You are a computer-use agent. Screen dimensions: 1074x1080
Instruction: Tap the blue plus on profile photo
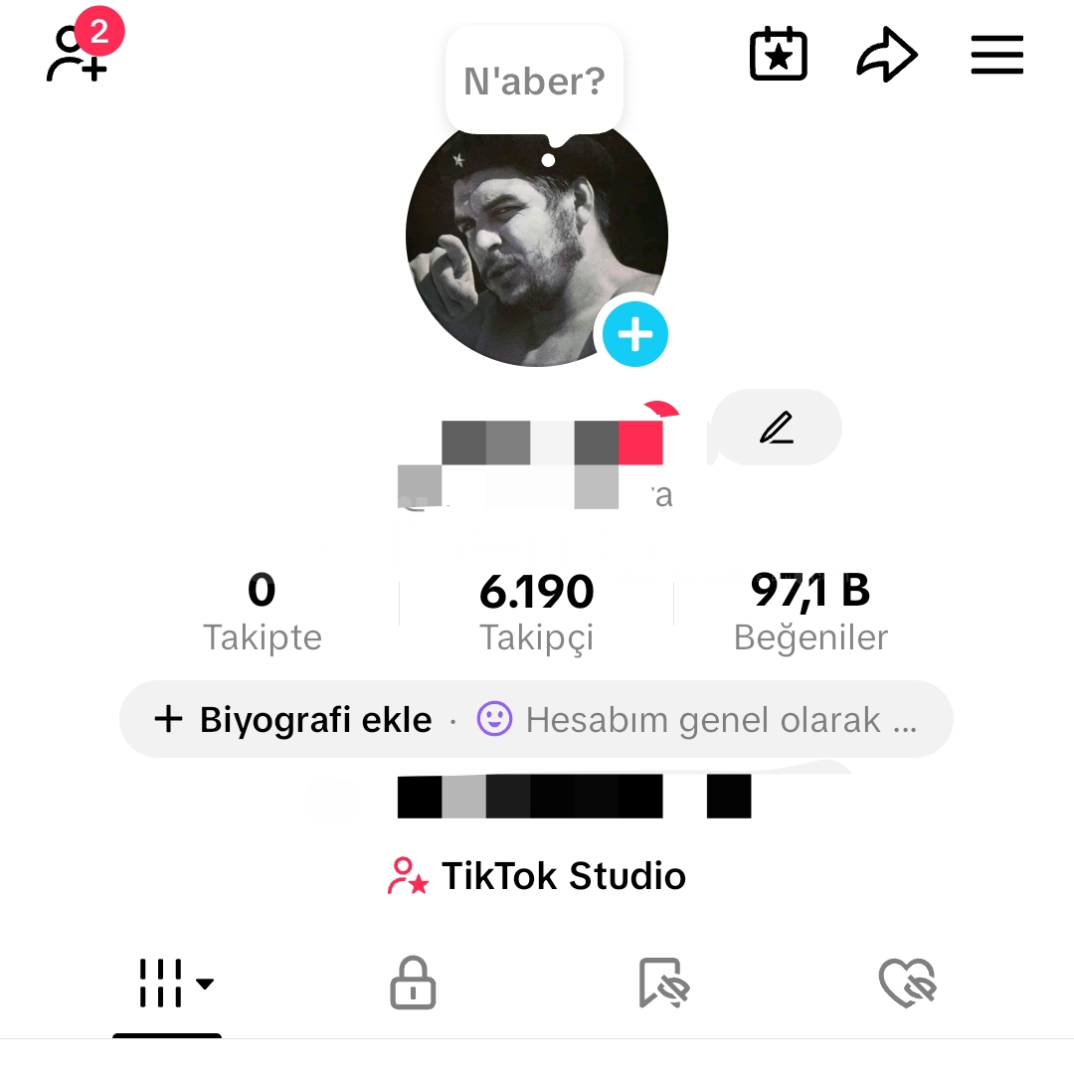pos(635,335)
